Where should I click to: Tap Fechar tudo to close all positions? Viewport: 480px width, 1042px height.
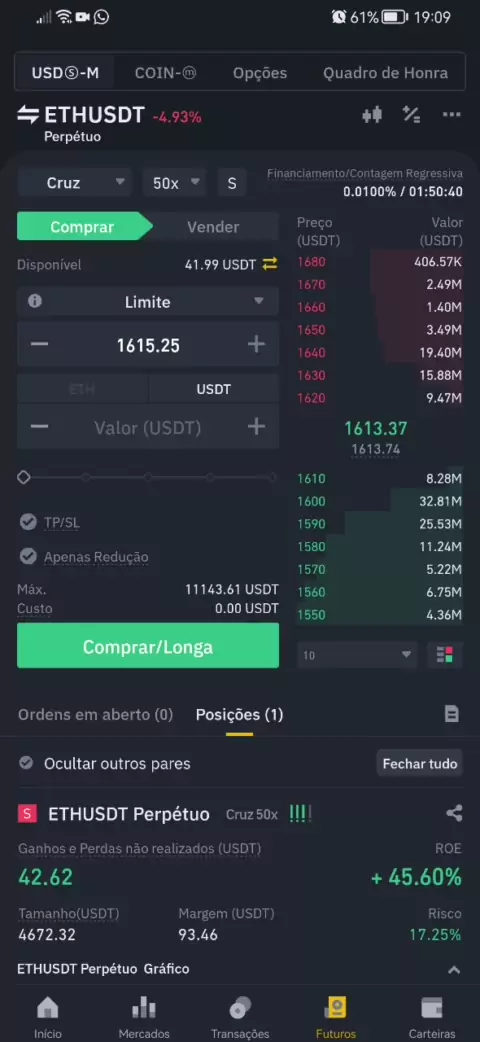[420, 764]
